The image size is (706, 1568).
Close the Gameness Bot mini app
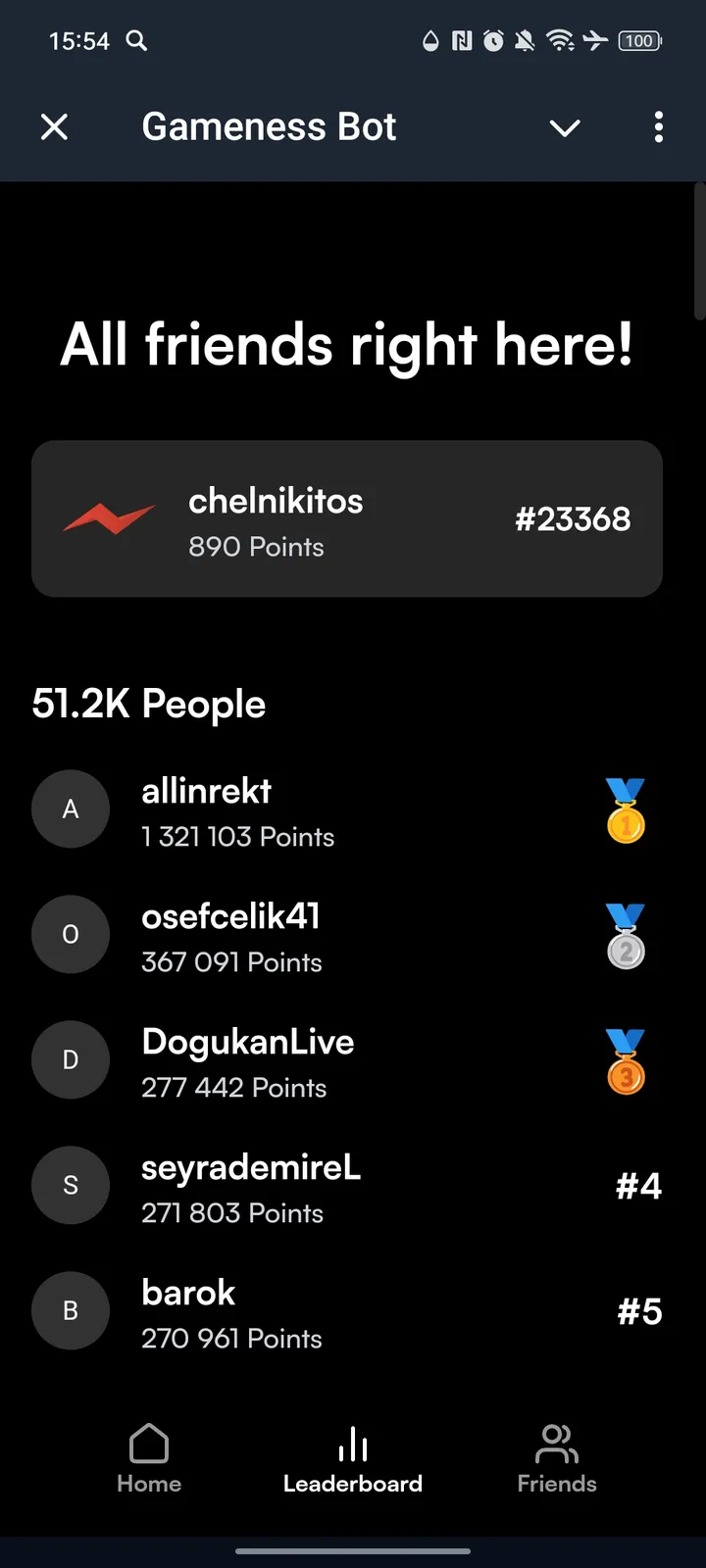click(x=55, y=126)
